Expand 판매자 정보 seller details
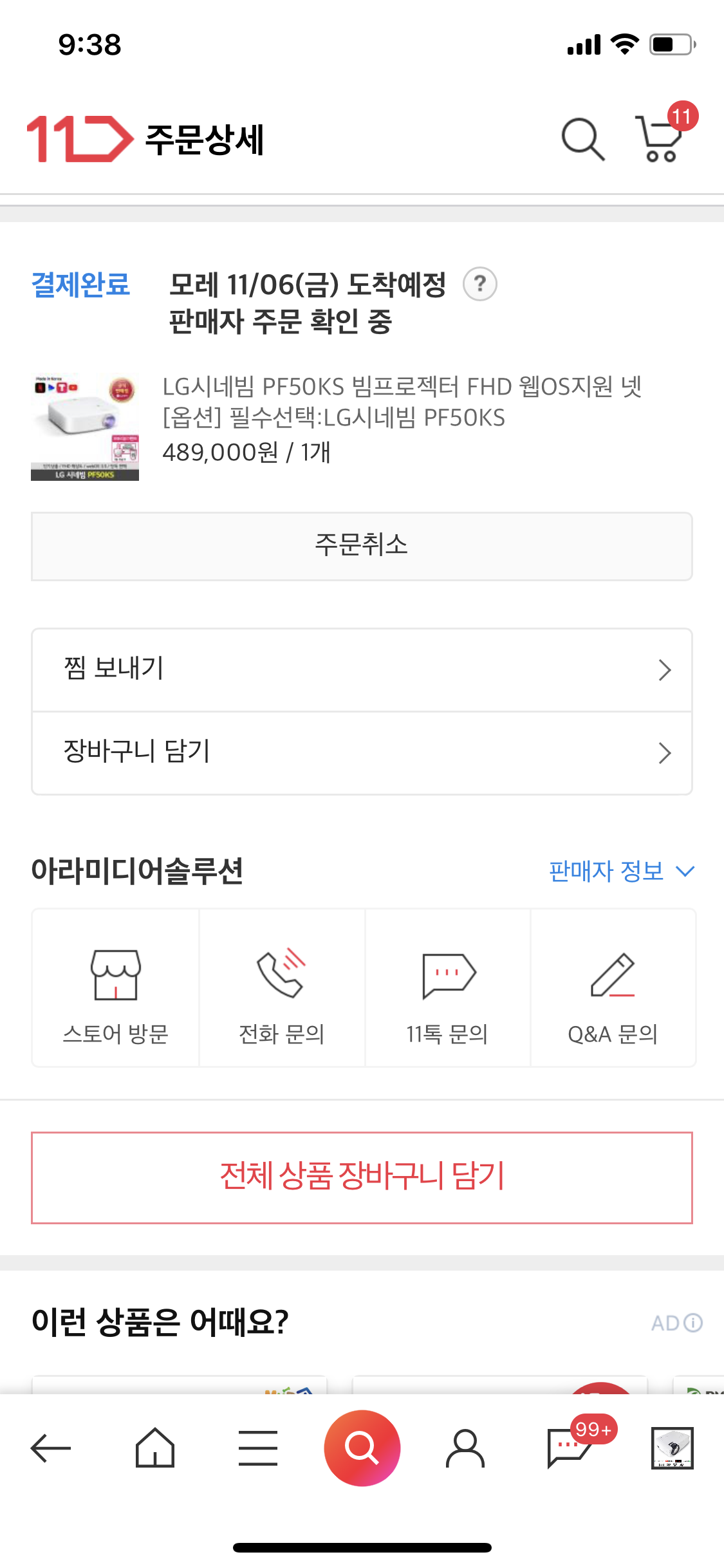724x1568 pixels. pyautogui.click(x=620, y=871)
